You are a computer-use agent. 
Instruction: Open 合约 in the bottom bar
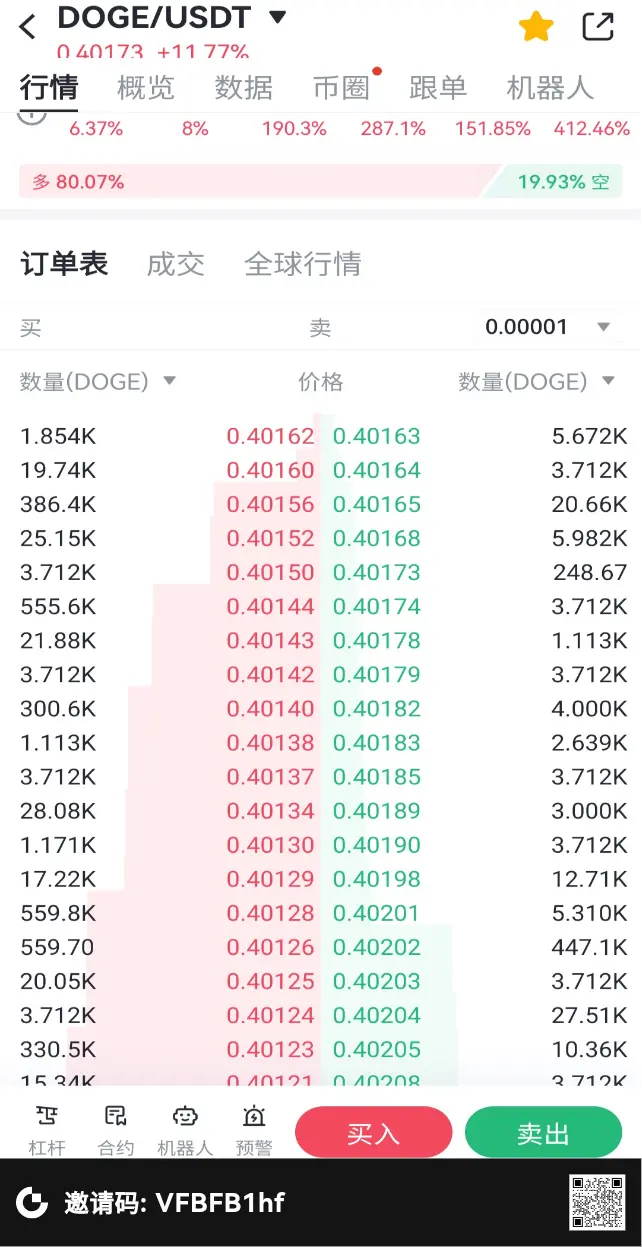click(116, 1131)
